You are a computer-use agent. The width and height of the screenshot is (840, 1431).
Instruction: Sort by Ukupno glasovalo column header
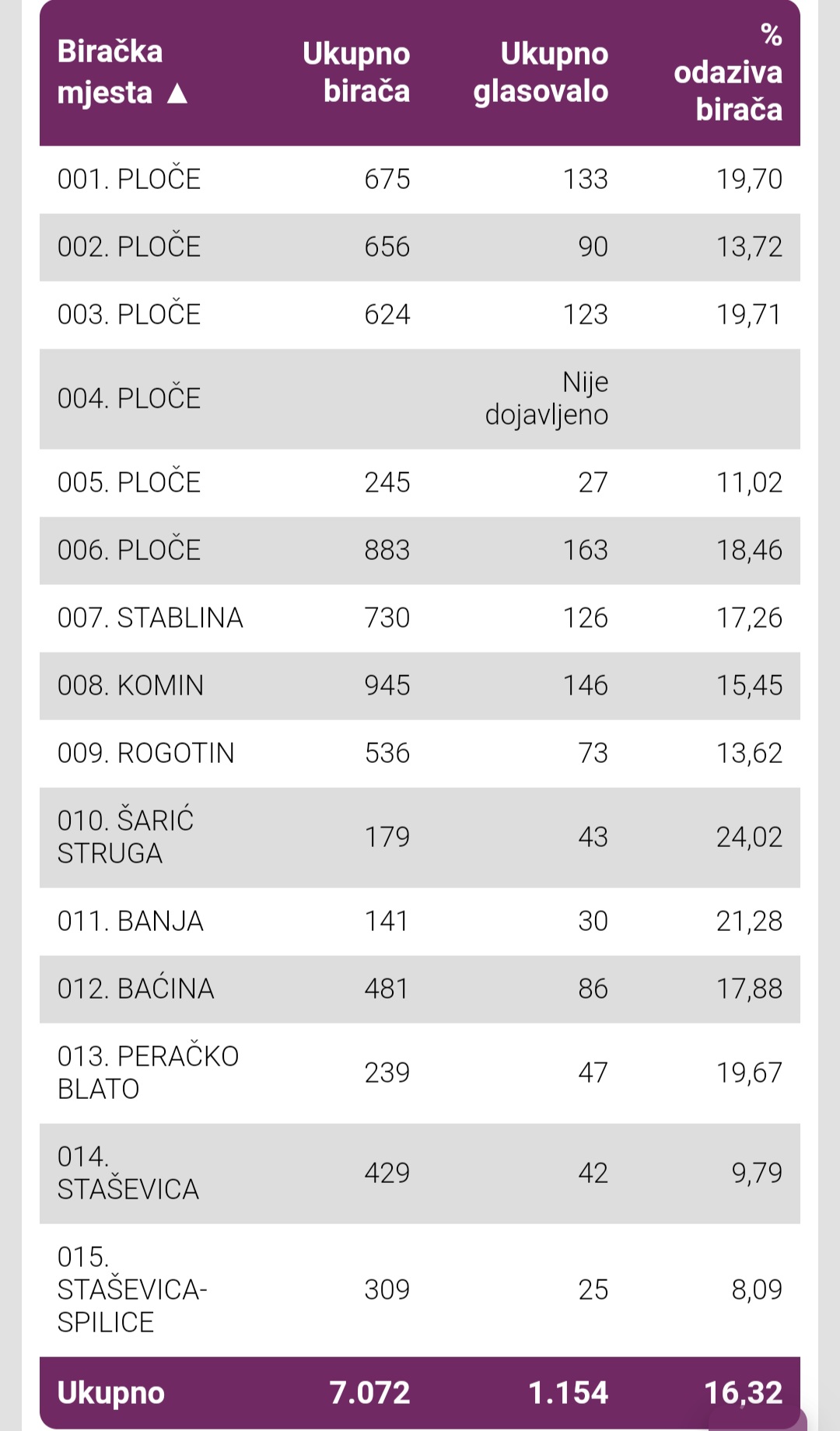click(x=541, y=72)
